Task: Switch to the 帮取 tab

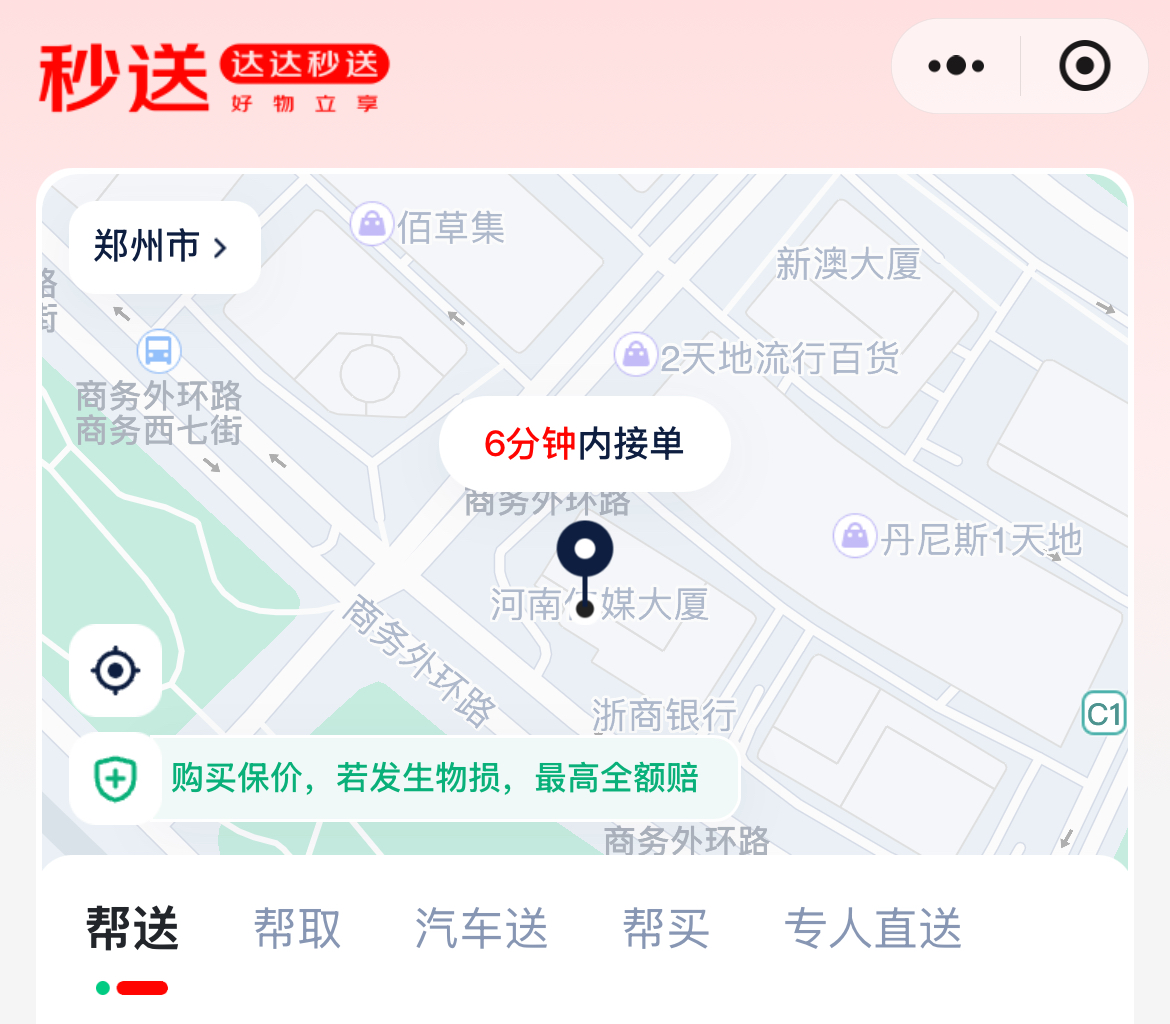Action: (297, 928)
